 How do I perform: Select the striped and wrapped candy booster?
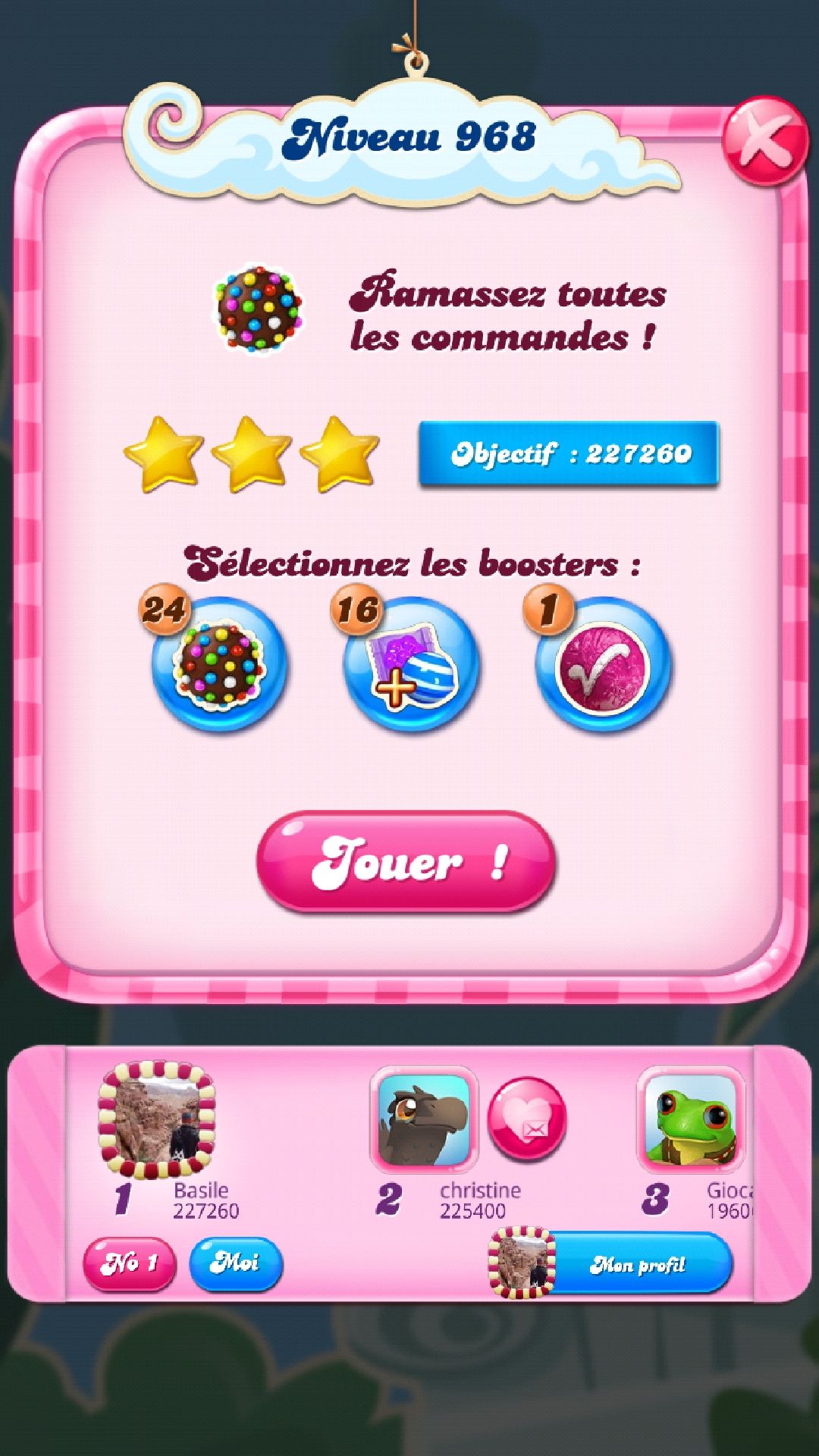411,664
